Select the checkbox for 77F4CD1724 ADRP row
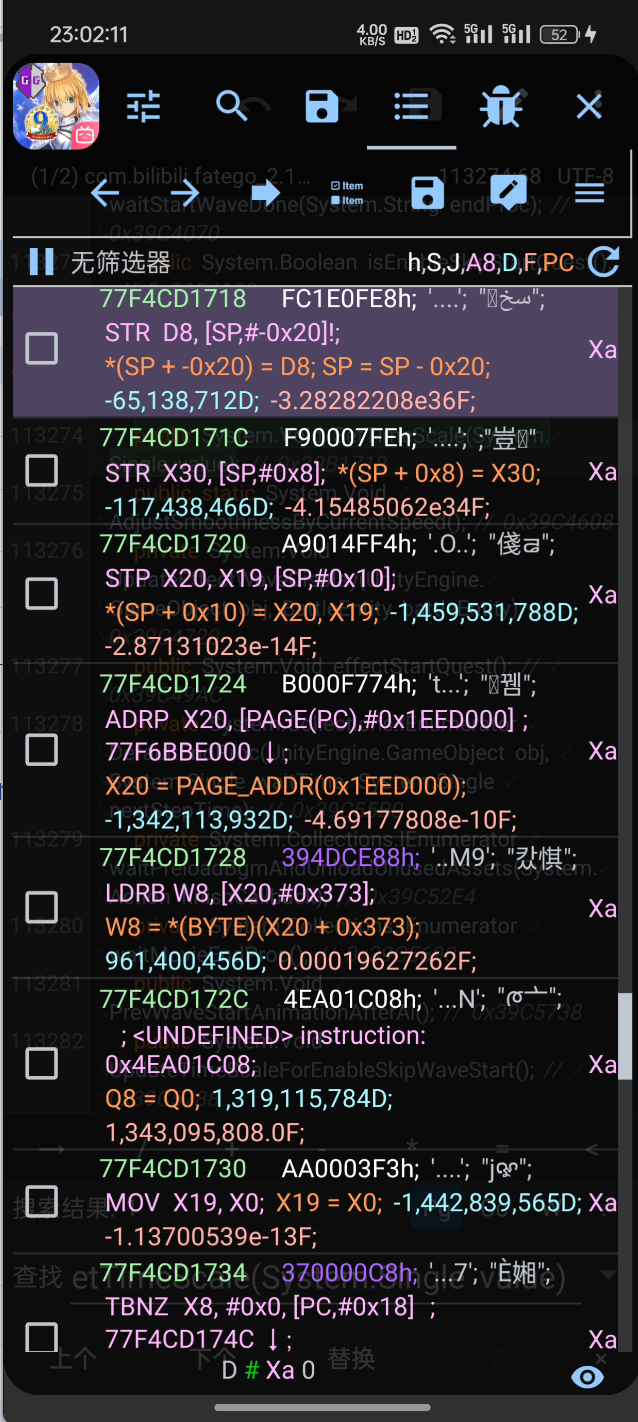The width and height of the screenshot is (638, 1422). pos(41,749)
